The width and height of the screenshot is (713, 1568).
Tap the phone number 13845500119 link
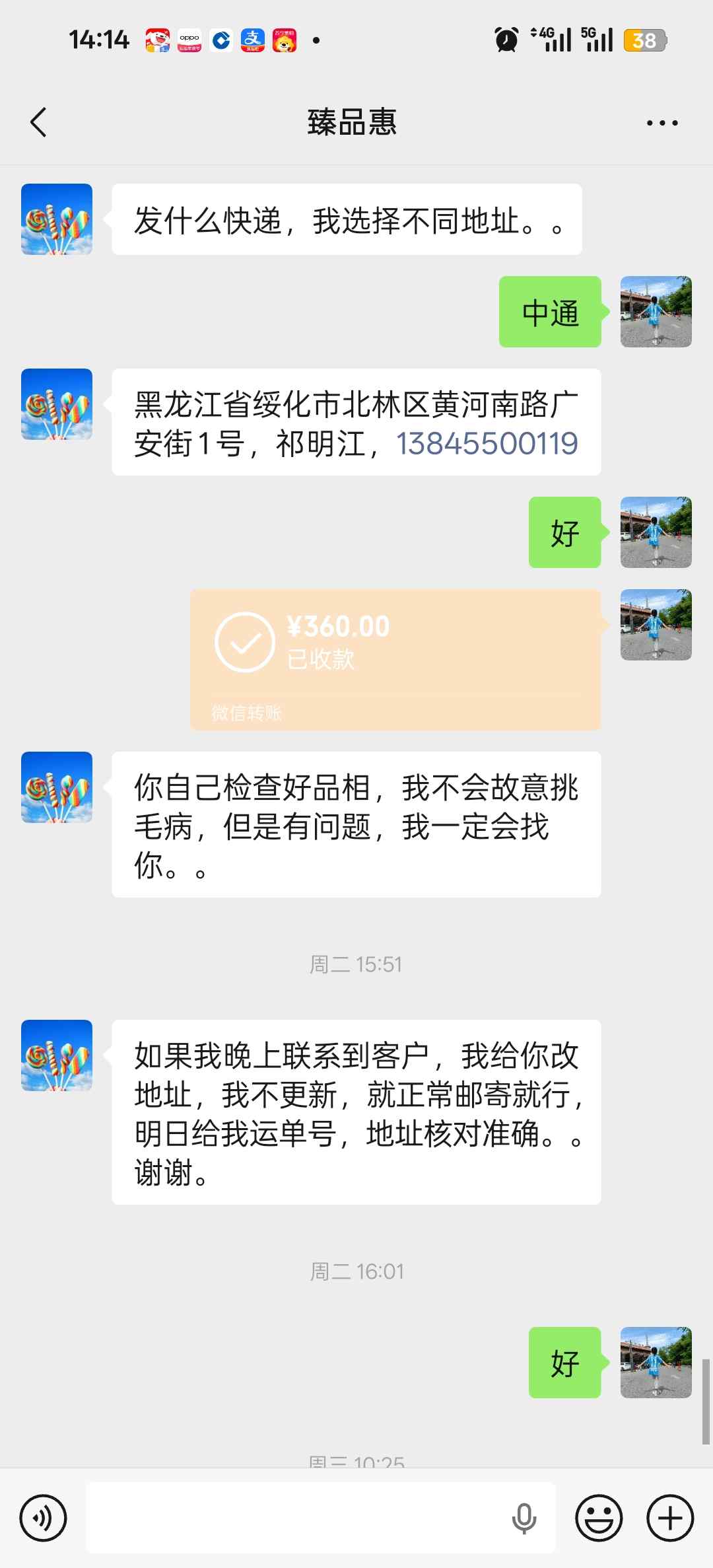tap(487, 443)
